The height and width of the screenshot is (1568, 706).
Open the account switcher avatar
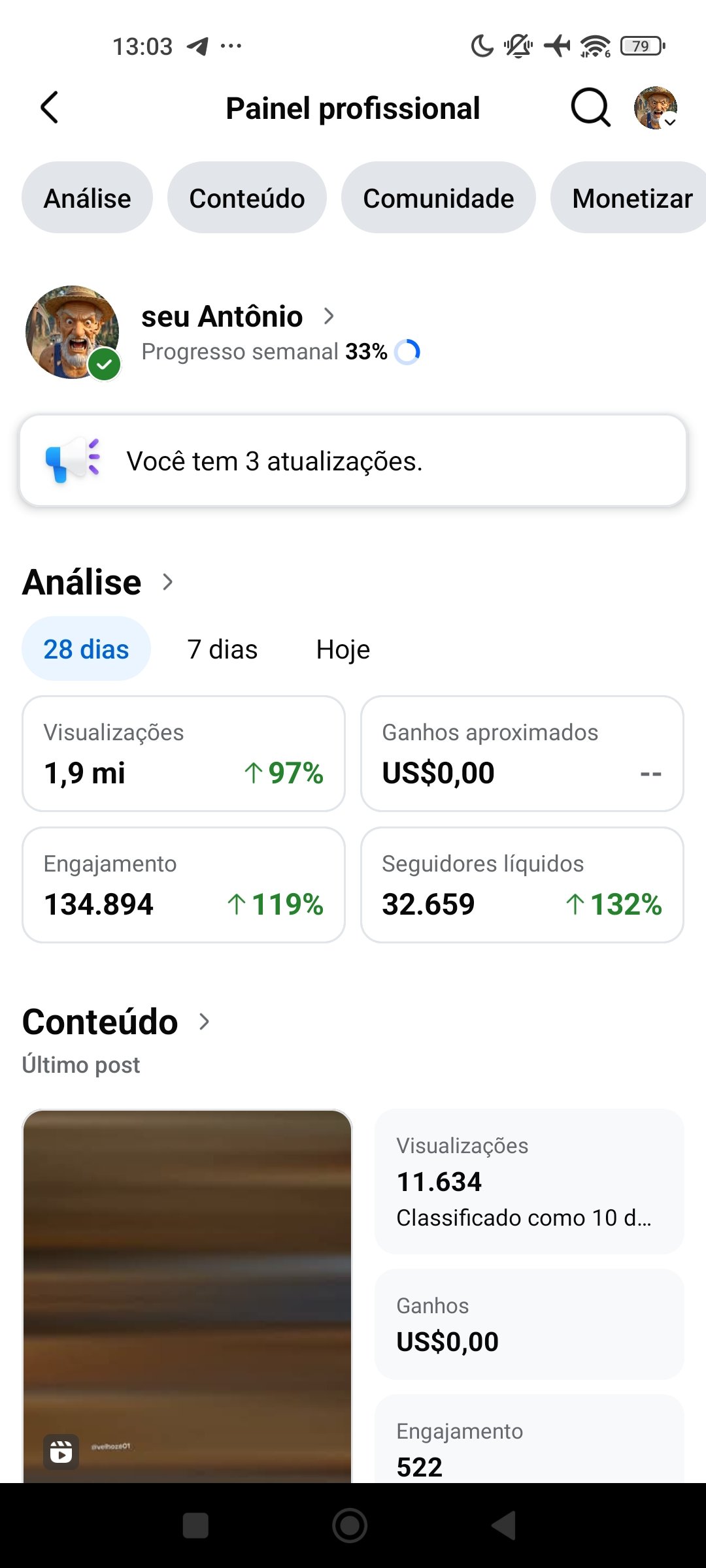pyautogui.click(x=656, y=108)
